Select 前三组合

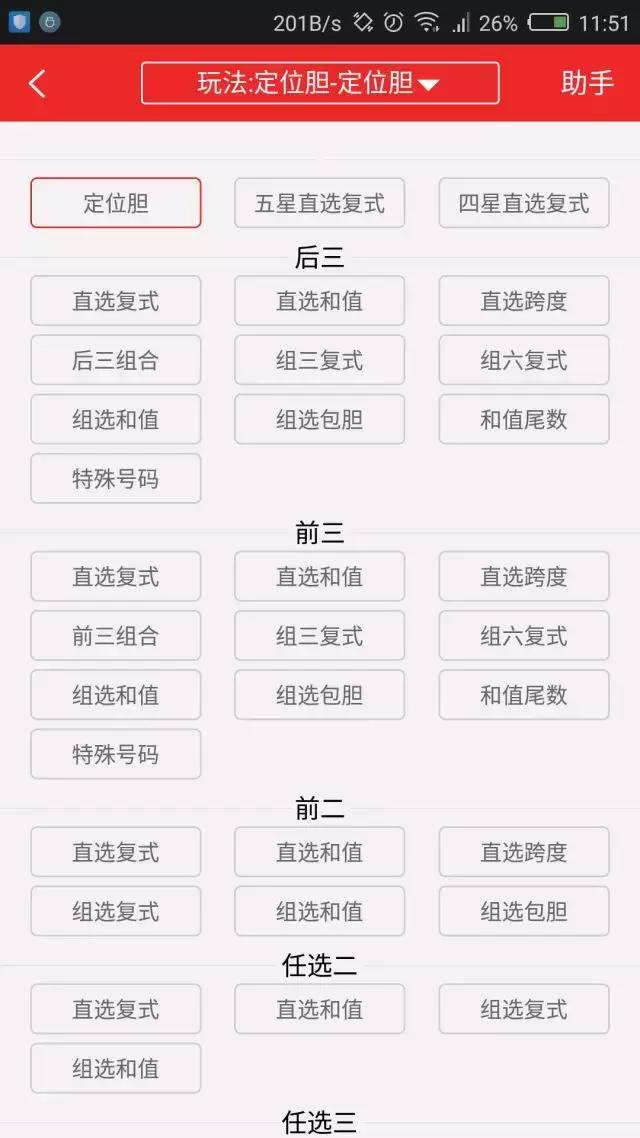(x=115, y=636)
